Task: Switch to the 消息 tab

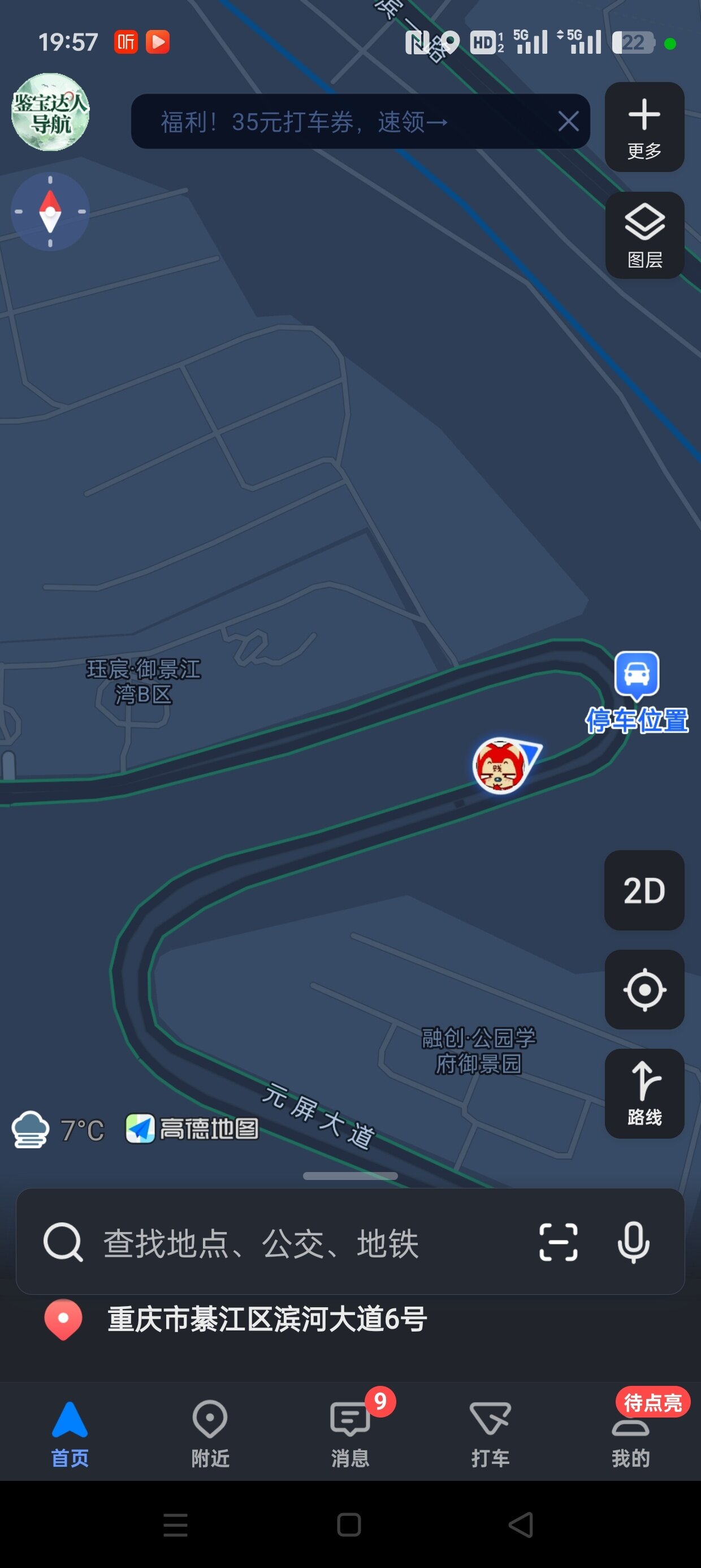Action: pos(350,1433)
